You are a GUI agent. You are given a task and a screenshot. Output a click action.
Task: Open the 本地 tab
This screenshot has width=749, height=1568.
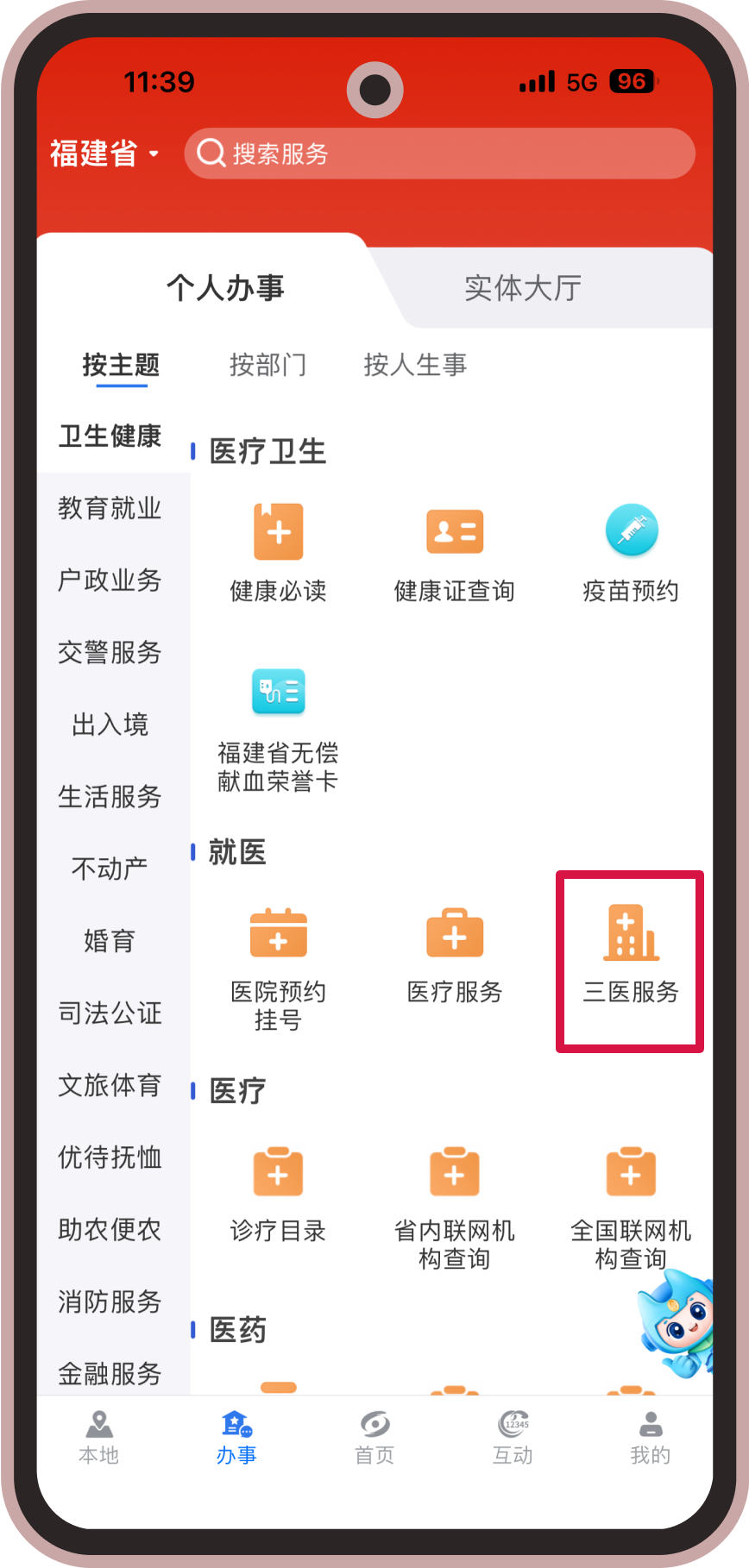point(99,1437)
